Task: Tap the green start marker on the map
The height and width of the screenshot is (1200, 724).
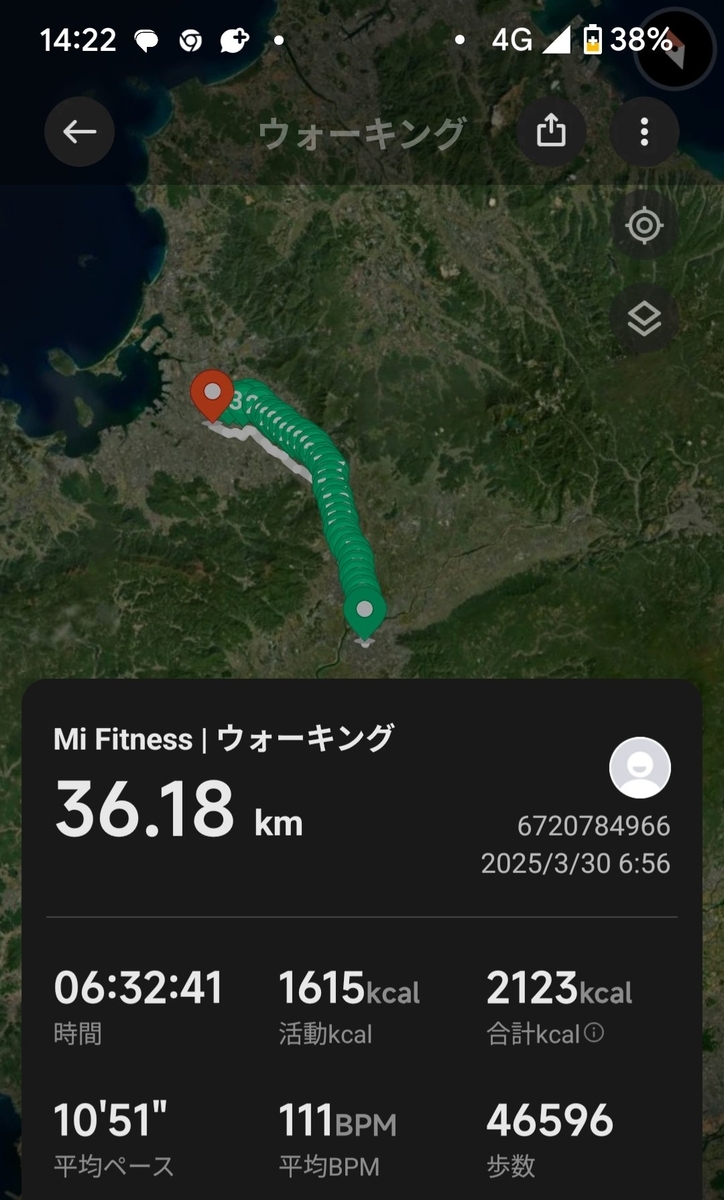Action: [x=363, y=608]
